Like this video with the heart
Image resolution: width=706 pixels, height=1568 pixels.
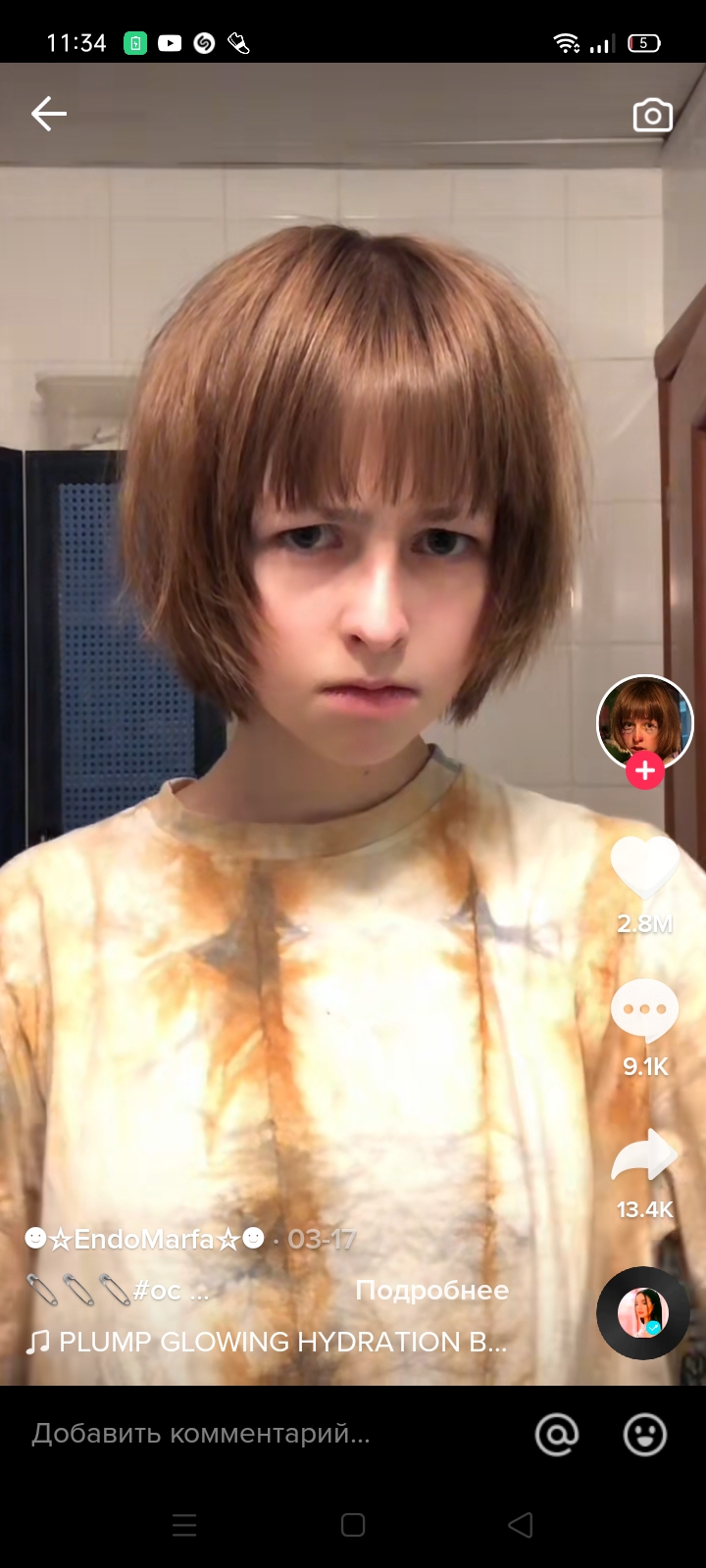pyautogui.click(x=644, y=868)
